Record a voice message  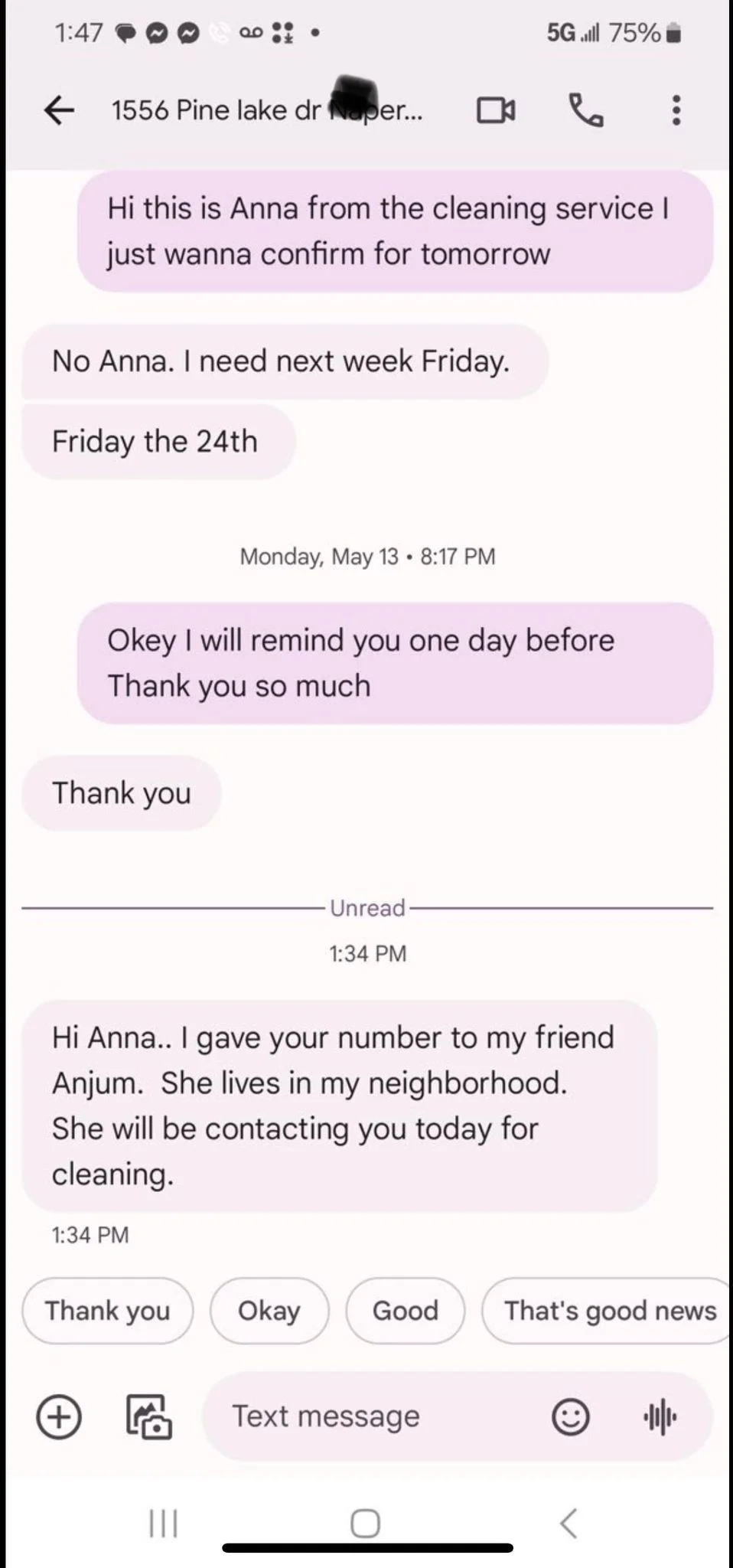click(x=660, y=1416)
